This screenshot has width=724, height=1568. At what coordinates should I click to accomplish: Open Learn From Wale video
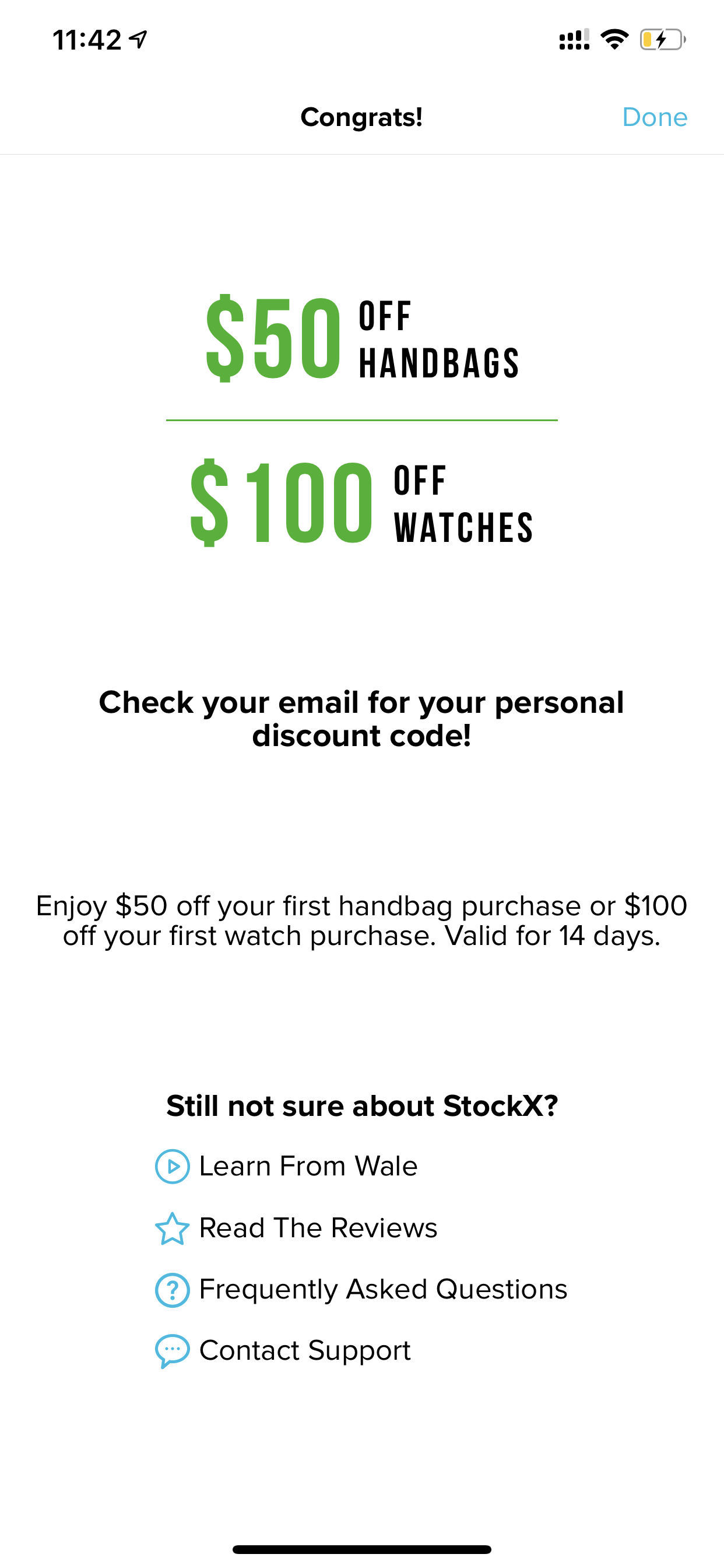coord(287,1166)
